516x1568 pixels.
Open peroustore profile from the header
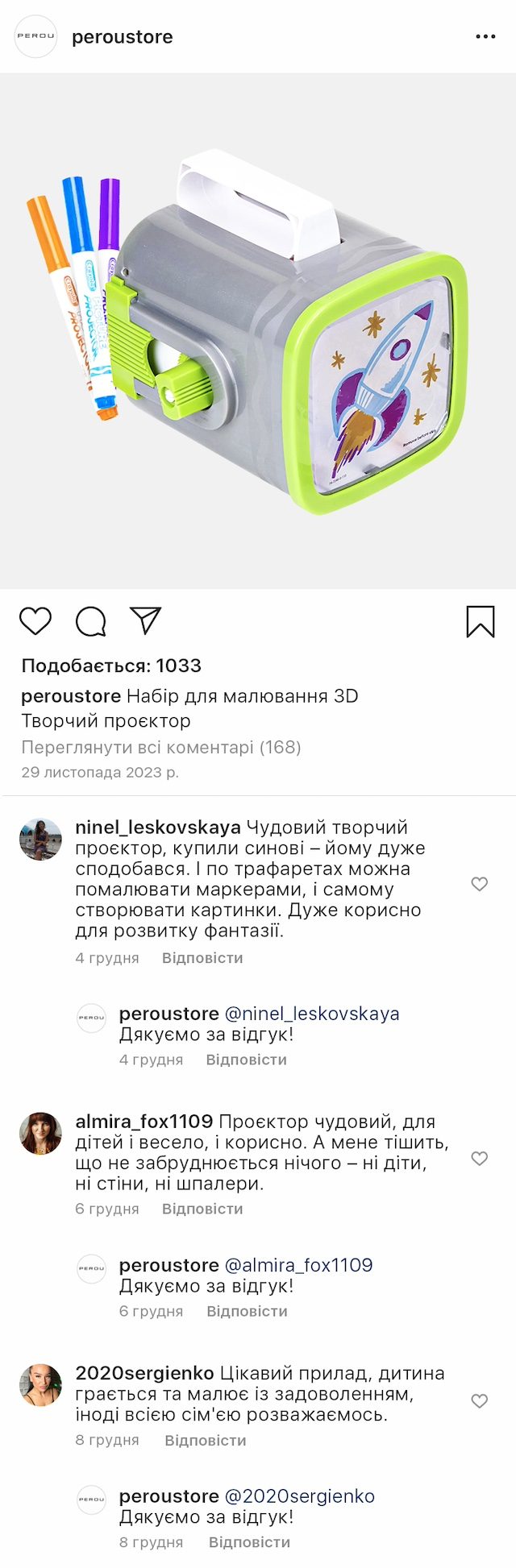click(122, 37)
